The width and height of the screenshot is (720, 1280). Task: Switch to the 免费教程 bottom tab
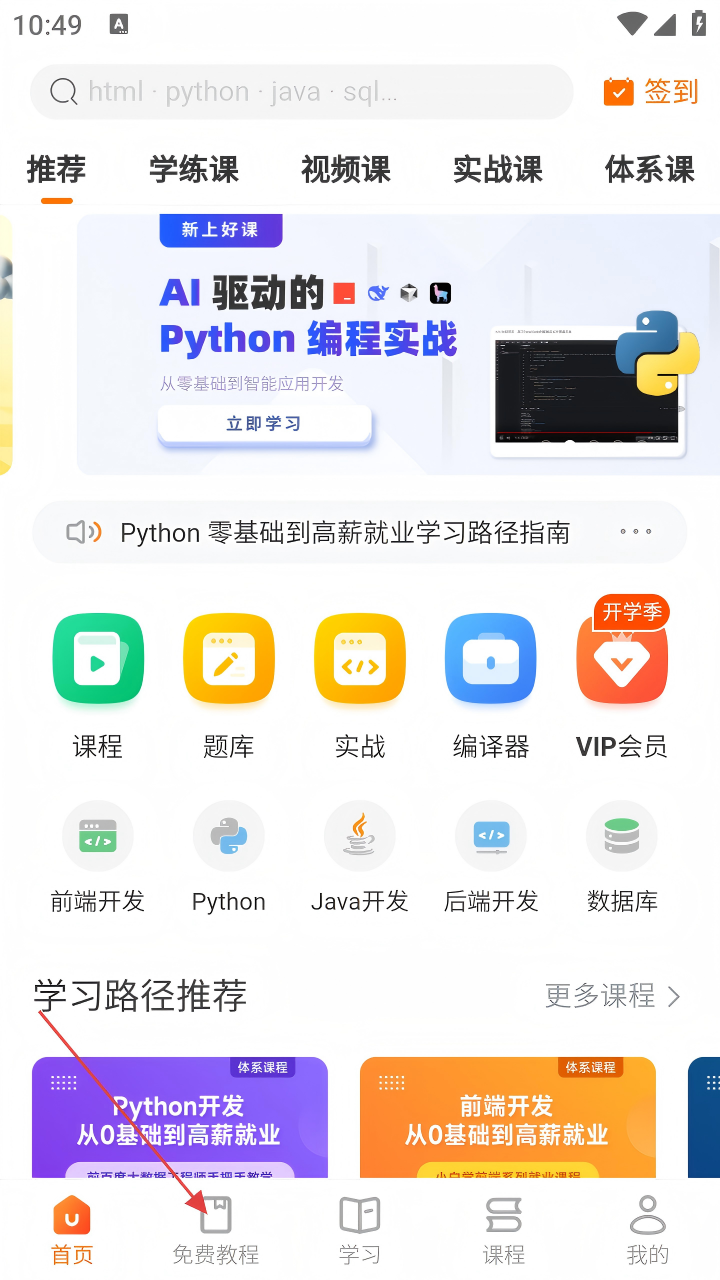point(216,1232)
